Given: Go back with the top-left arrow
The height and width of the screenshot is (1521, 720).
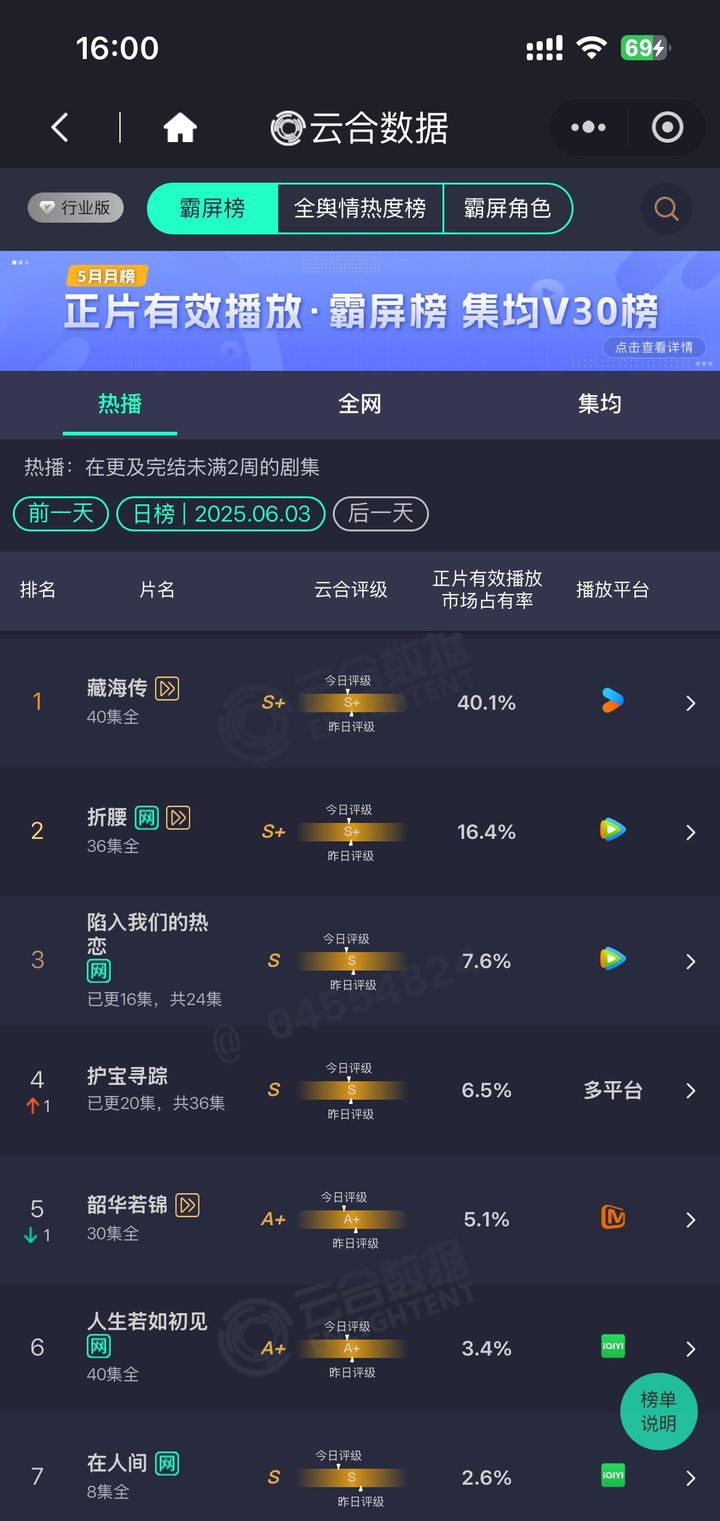Looking at the screenshot, I should point(60,127).
